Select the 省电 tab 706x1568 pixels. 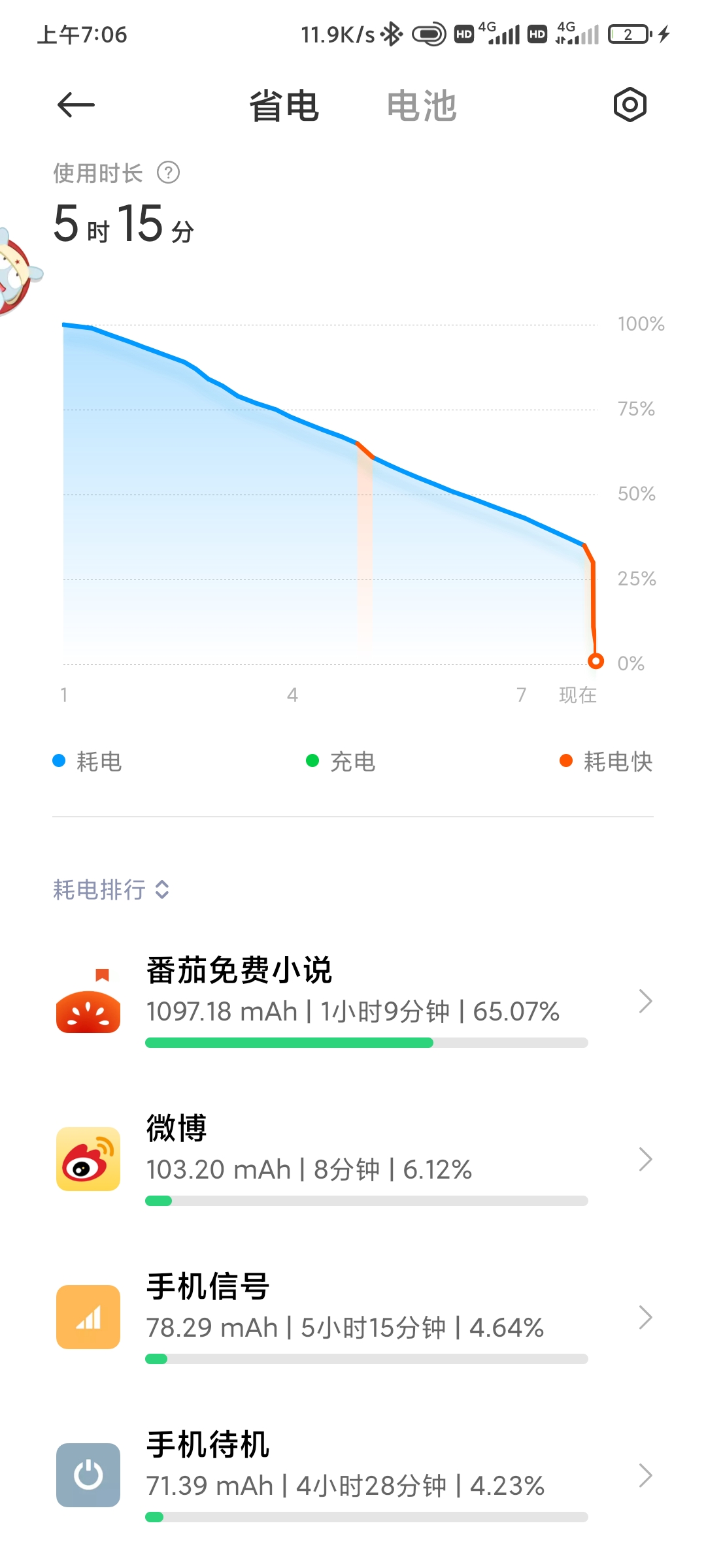[284, 106]
